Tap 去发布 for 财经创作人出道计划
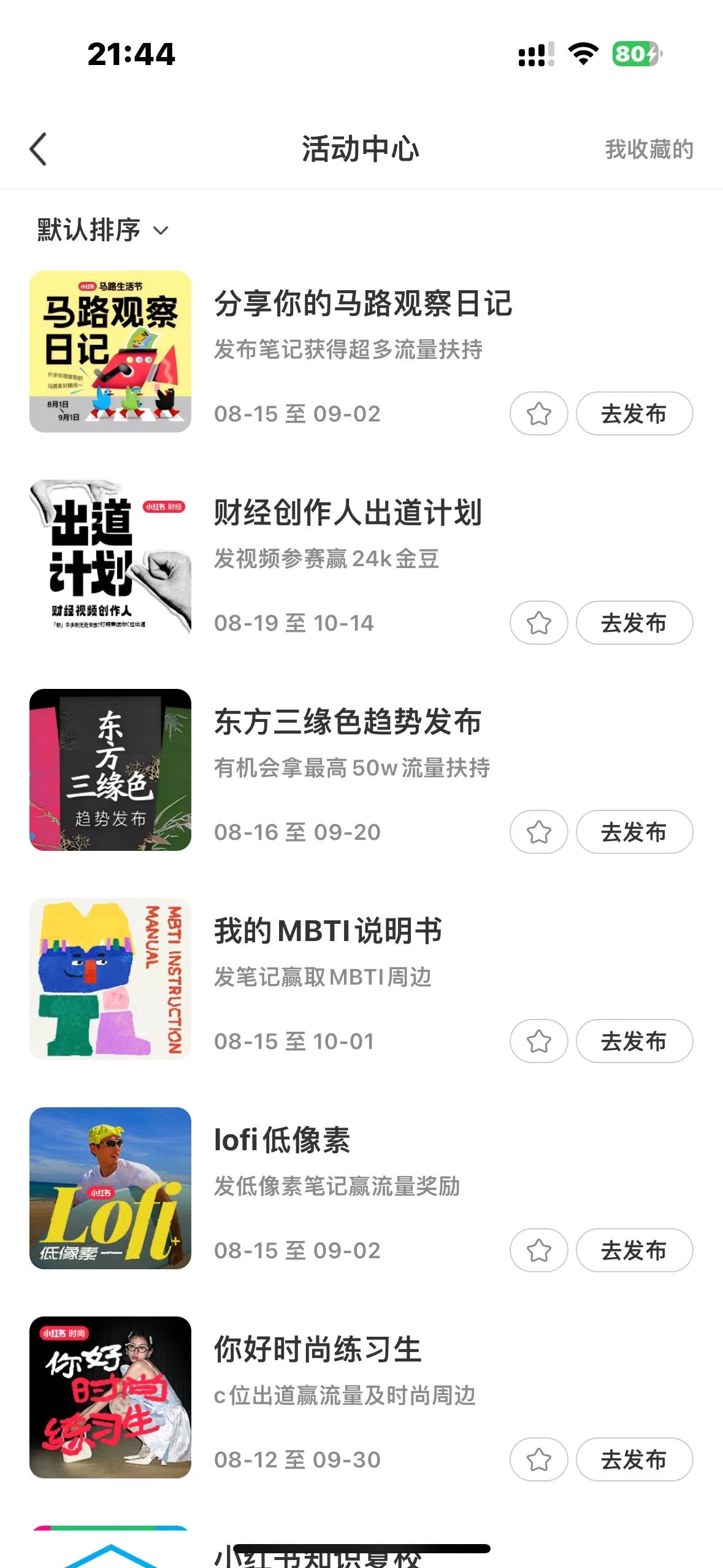 (634, 623)
